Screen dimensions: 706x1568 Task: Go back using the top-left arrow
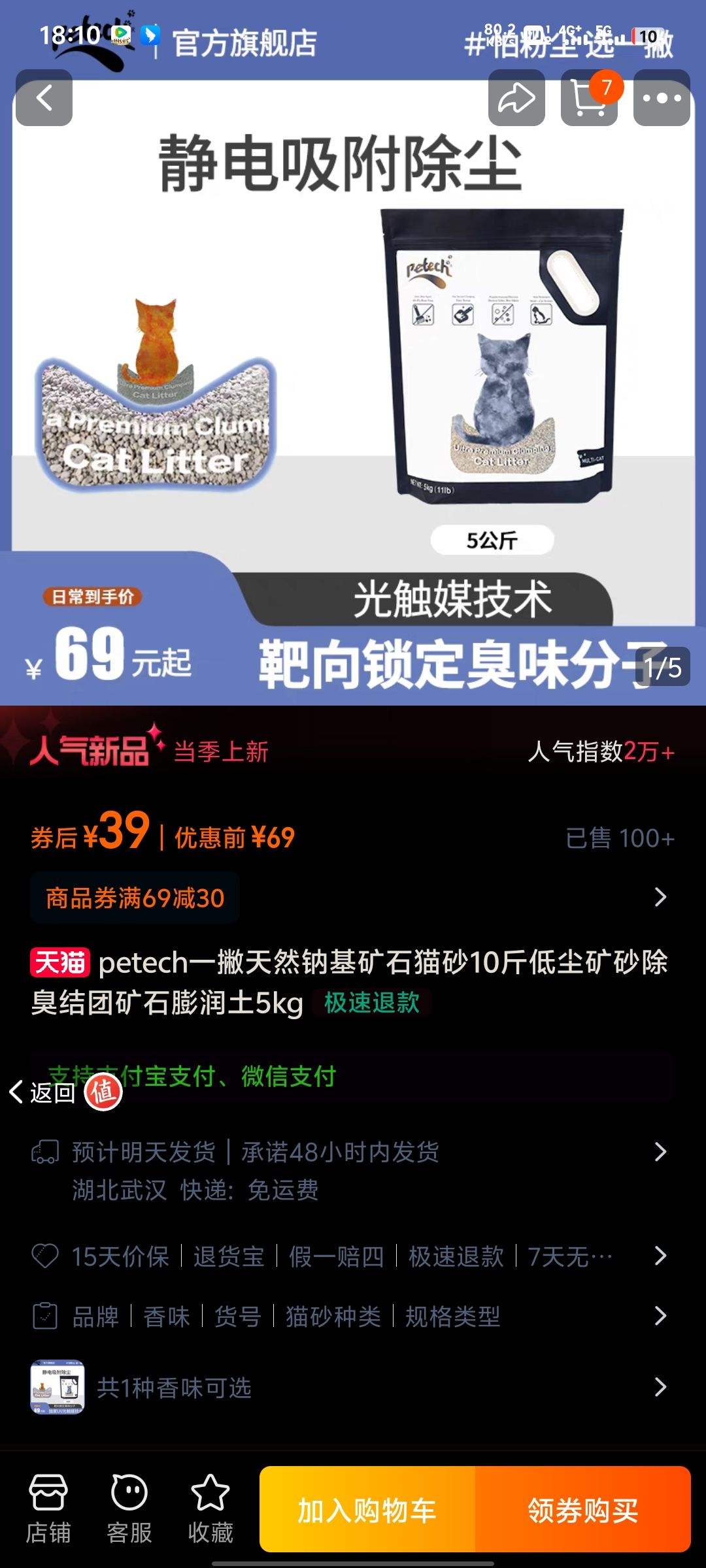43,98
